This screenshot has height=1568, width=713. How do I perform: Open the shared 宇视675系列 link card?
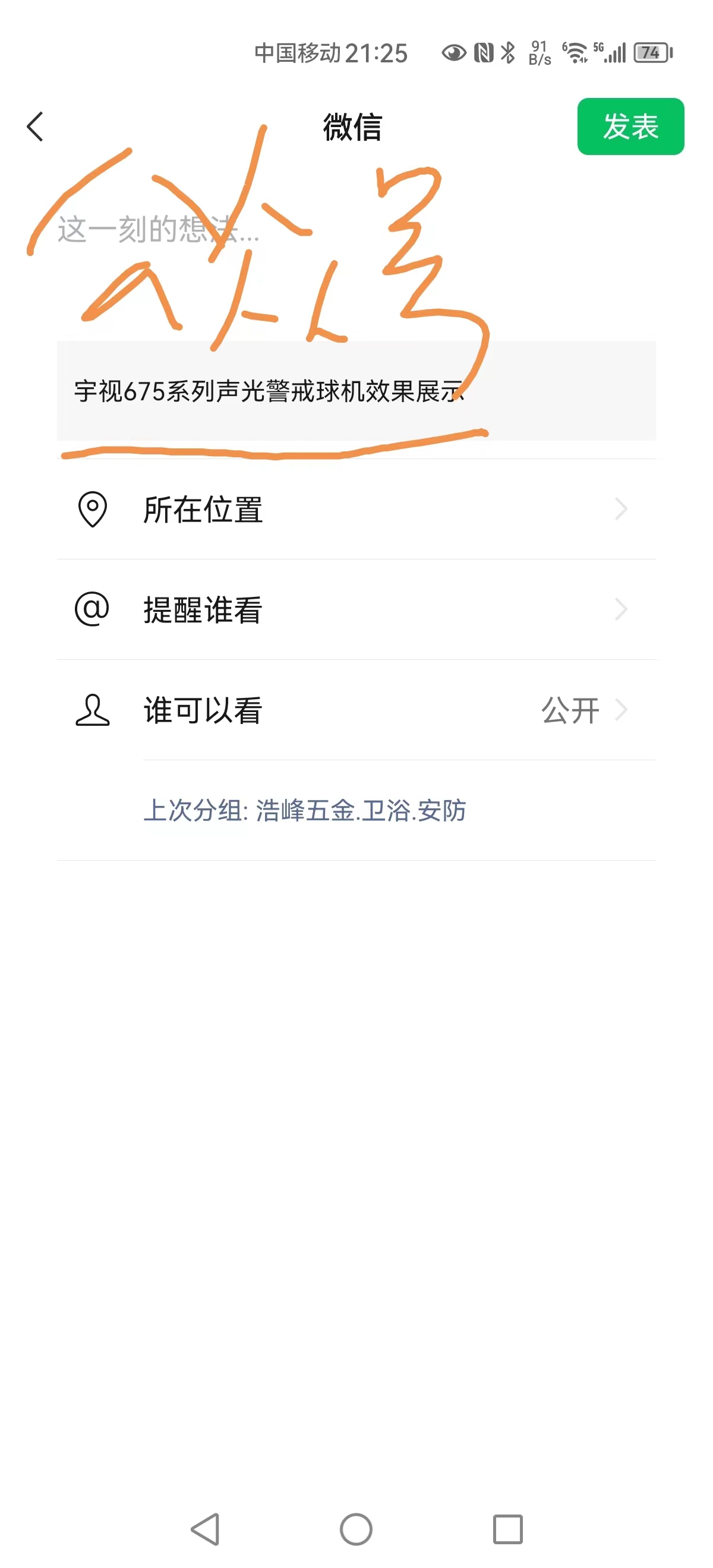pos(356,391)
